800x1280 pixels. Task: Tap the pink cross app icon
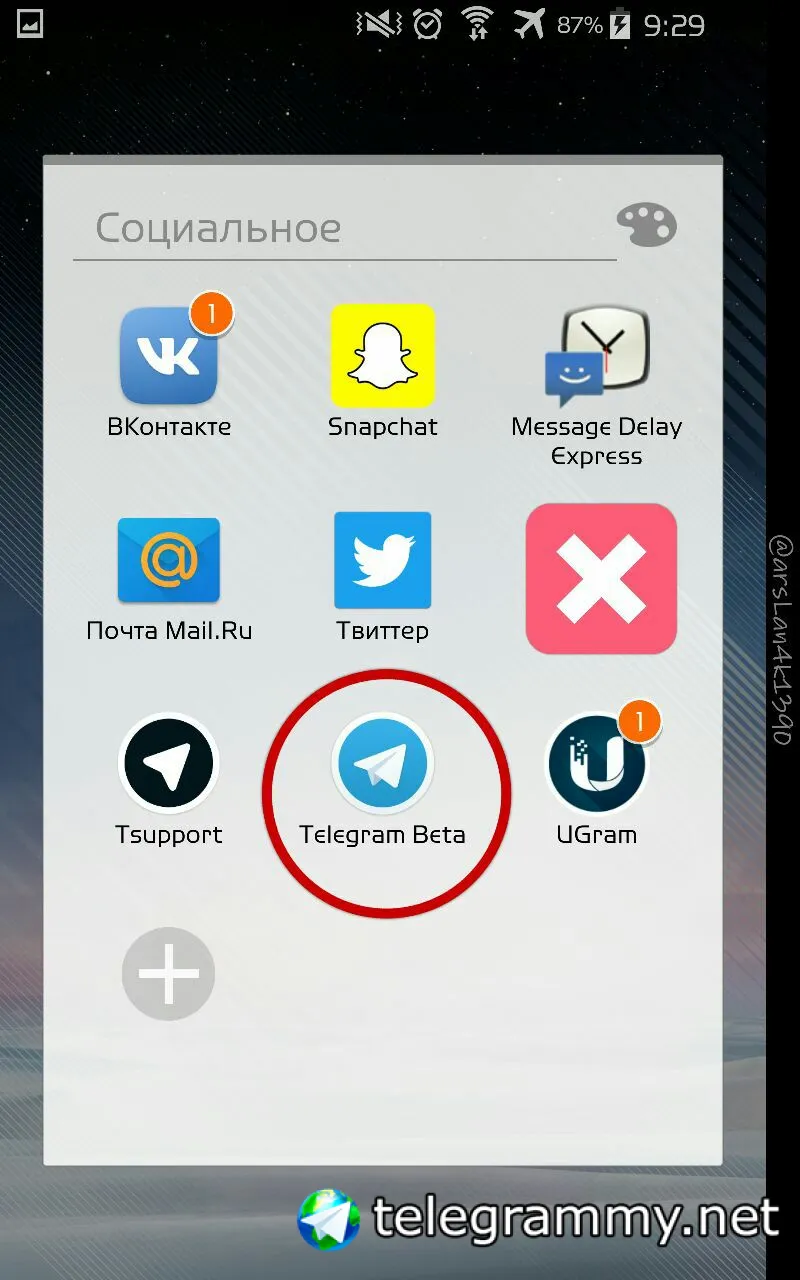[x=601, y=579]
